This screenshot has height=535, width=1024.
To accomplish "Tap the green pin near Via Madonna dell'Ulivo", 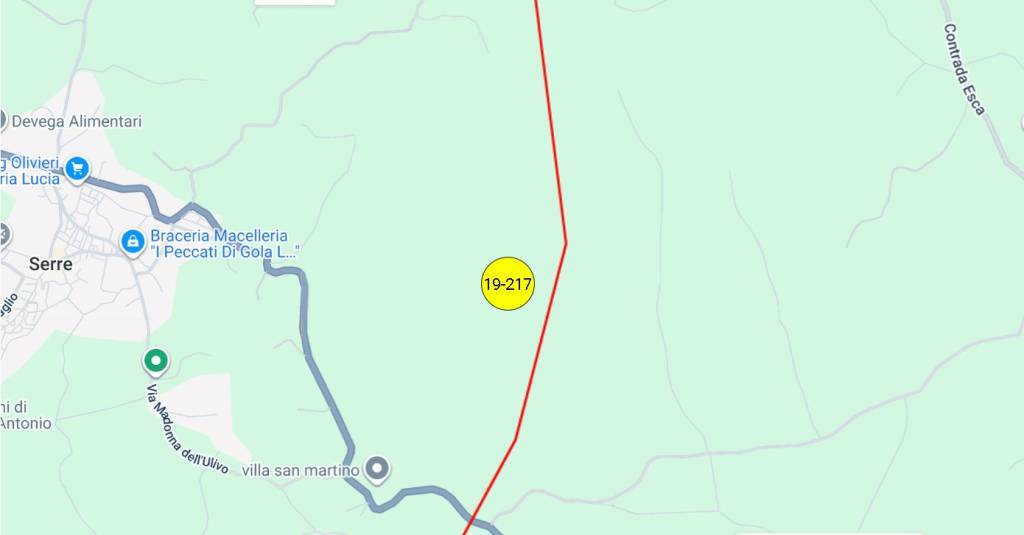I will (155, 360).
